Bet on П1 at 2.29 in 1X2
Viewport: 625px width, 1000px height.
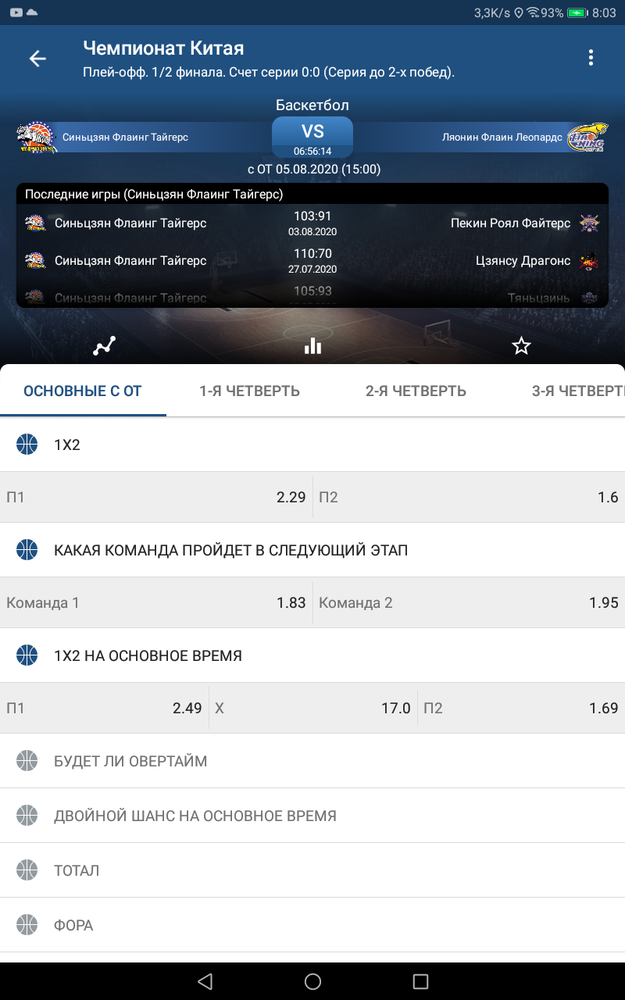pos(156,497)
